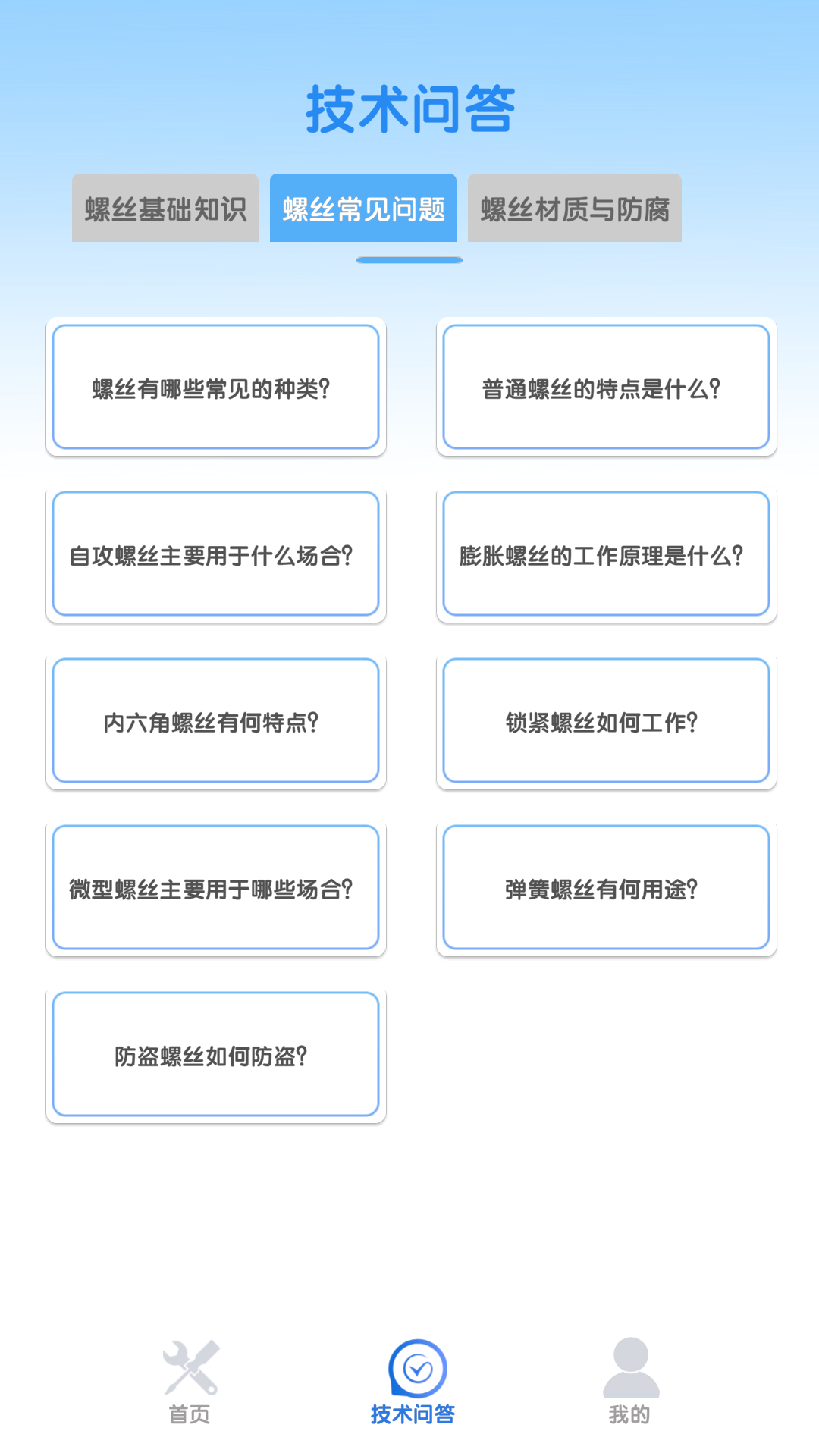Click the 内六角螺丝有何特点 card
The height and width of the screenshot is (1456, 819).
click(x=216, y=721)
